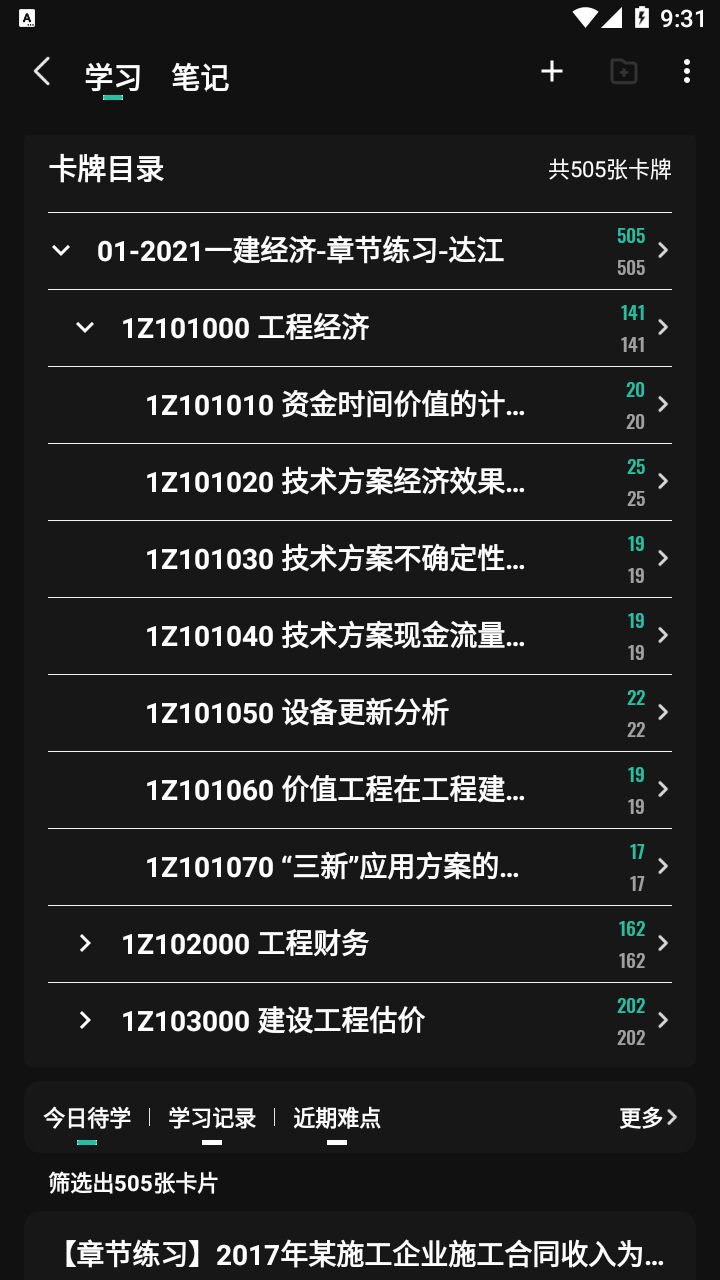This screenshot has height=1280, width=720.
Task: Collapse the 01-2021一建经济-章节练习-达江 deck
Action: (x=61, y=250)
